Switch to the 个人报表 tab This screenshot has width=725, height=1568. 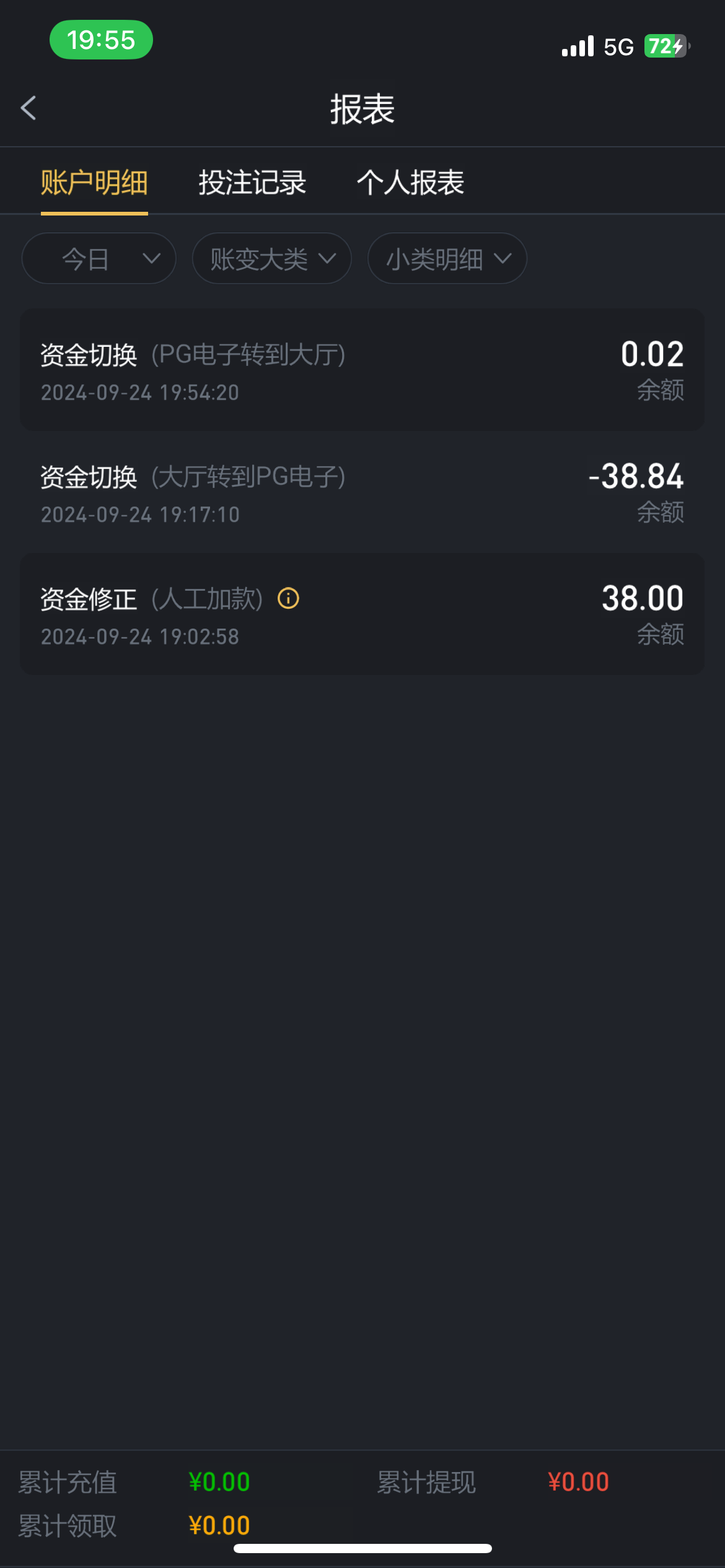[x=410, y=183]
